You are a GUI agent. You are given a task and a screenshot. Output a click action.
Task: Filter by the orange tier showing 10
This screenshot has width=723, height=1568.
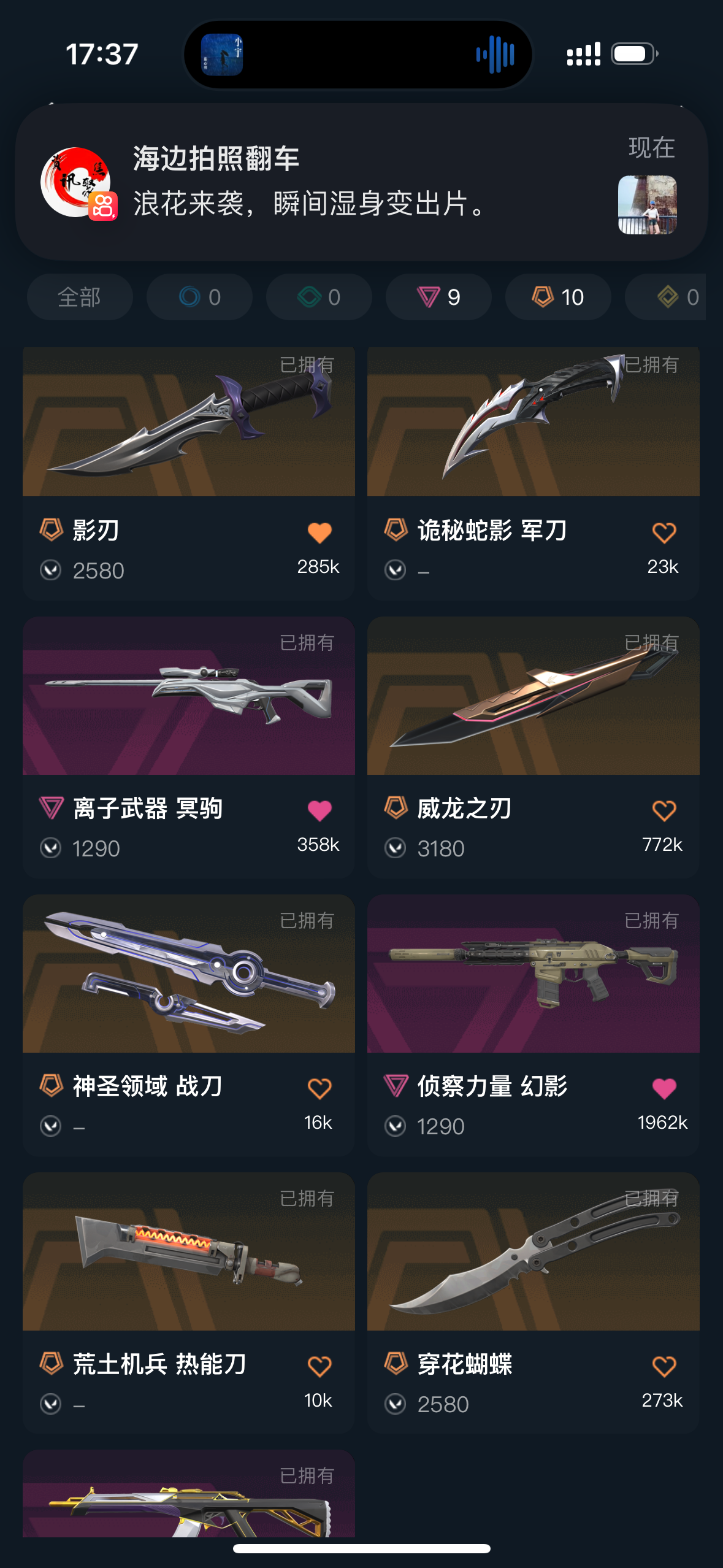coord(557,298)
